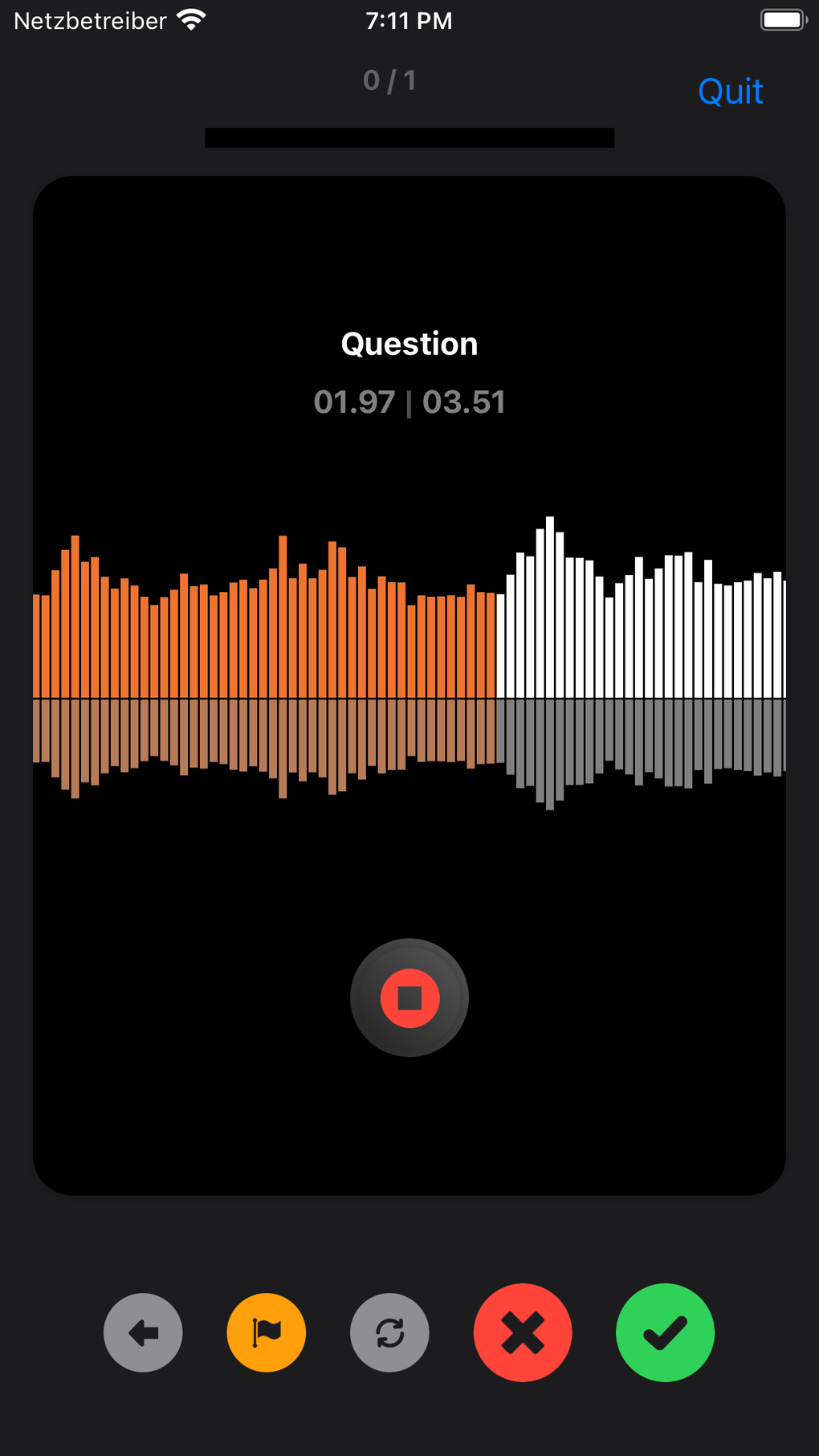819x1456 pixels.
Task: Stop the current recording
Action: 409,997
